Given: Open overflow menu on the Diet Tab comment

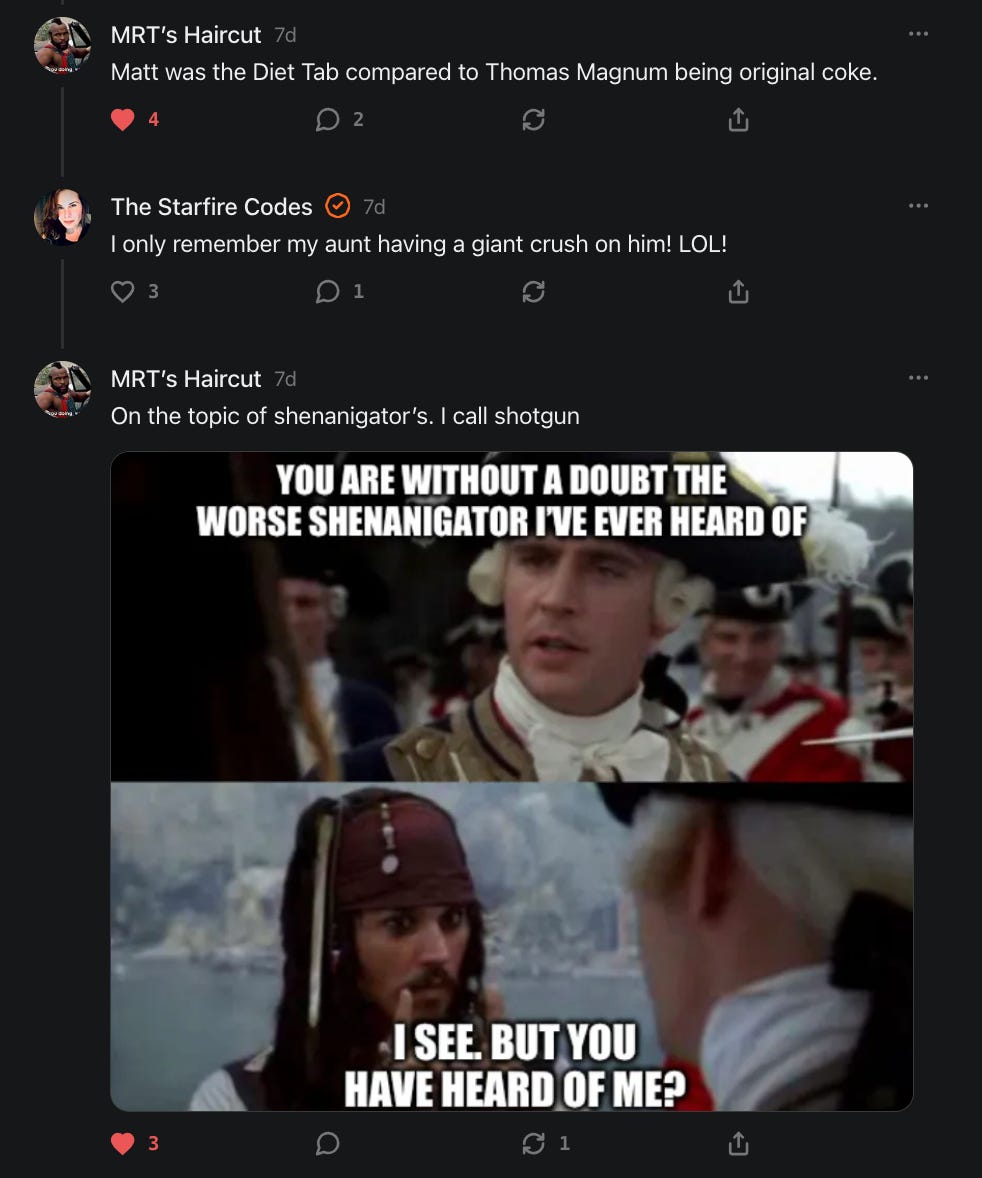Looking at the screenshot, I should pyautogui.click(x=918, y=34).
